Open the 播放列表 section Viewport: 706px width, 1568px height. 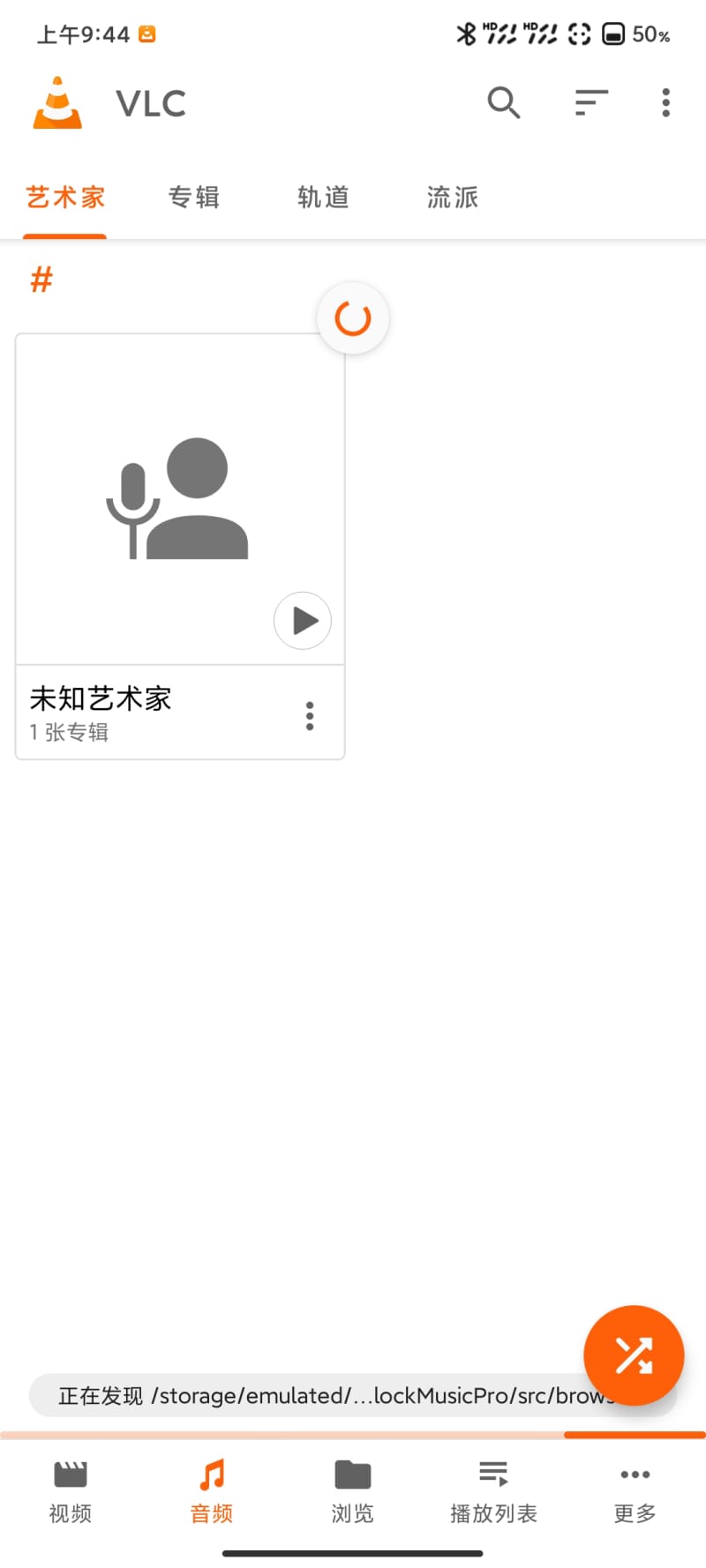pyautogui.click(x=493, y=1492)
